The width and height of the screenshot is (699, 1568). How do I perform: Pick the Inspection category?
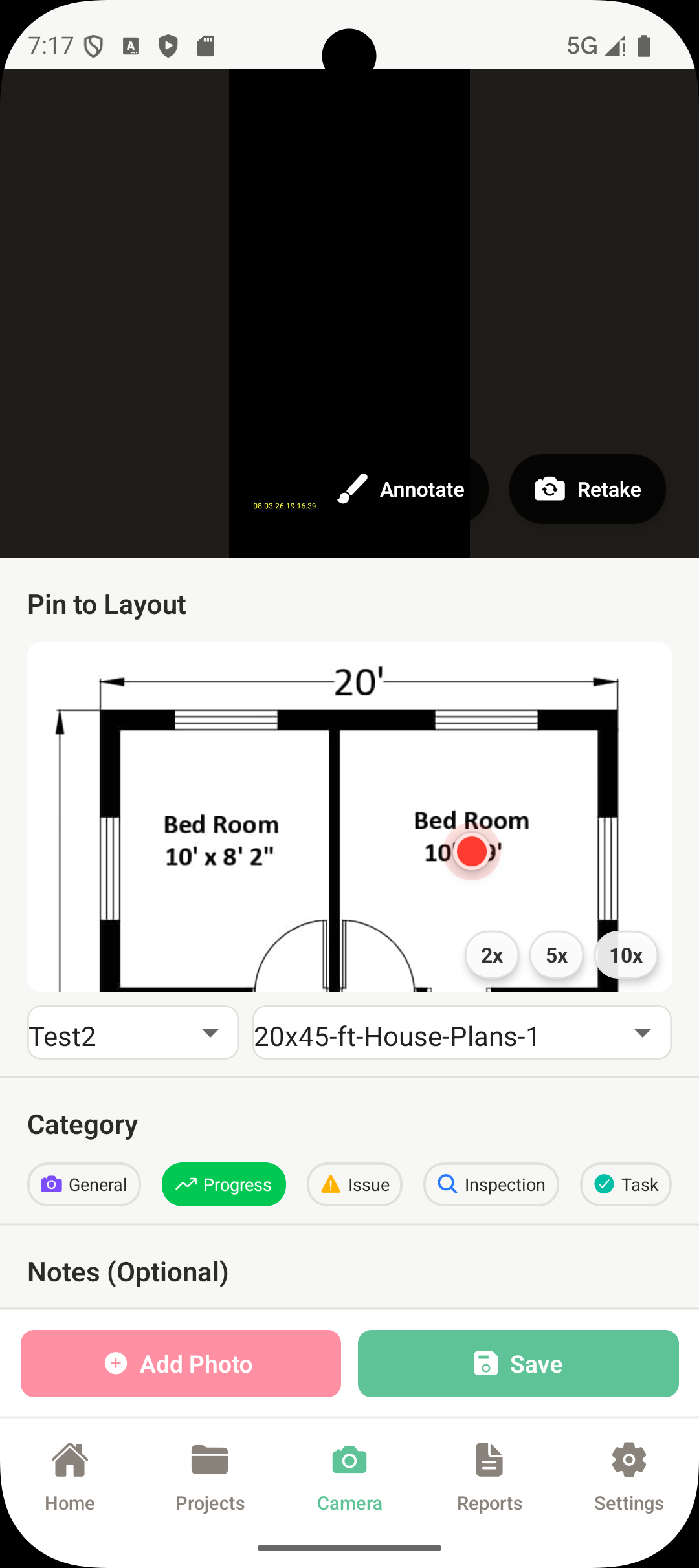(x=491, y=1184)
